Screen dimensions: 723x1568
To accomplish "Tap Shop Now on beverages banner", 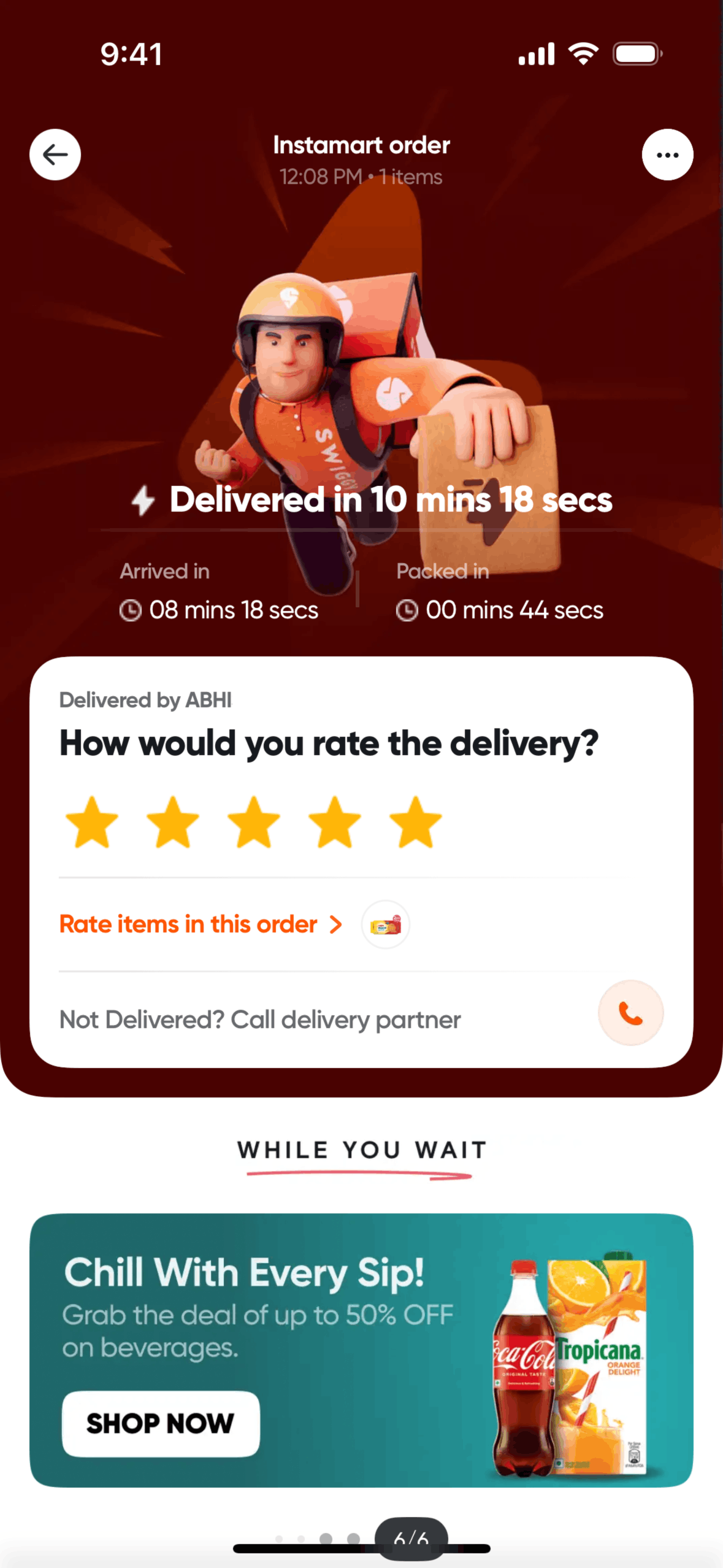I will point(161,1423).
